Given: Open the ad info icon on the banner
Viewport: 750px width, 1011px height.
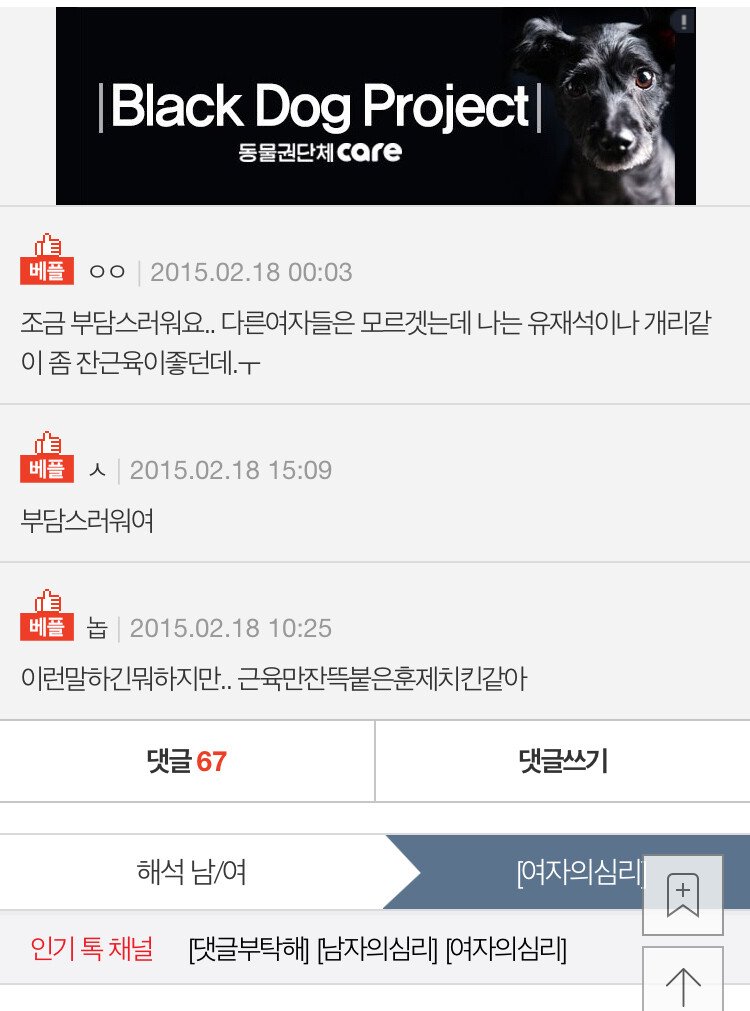Looking at the screenshot, I should coord(683,22).
